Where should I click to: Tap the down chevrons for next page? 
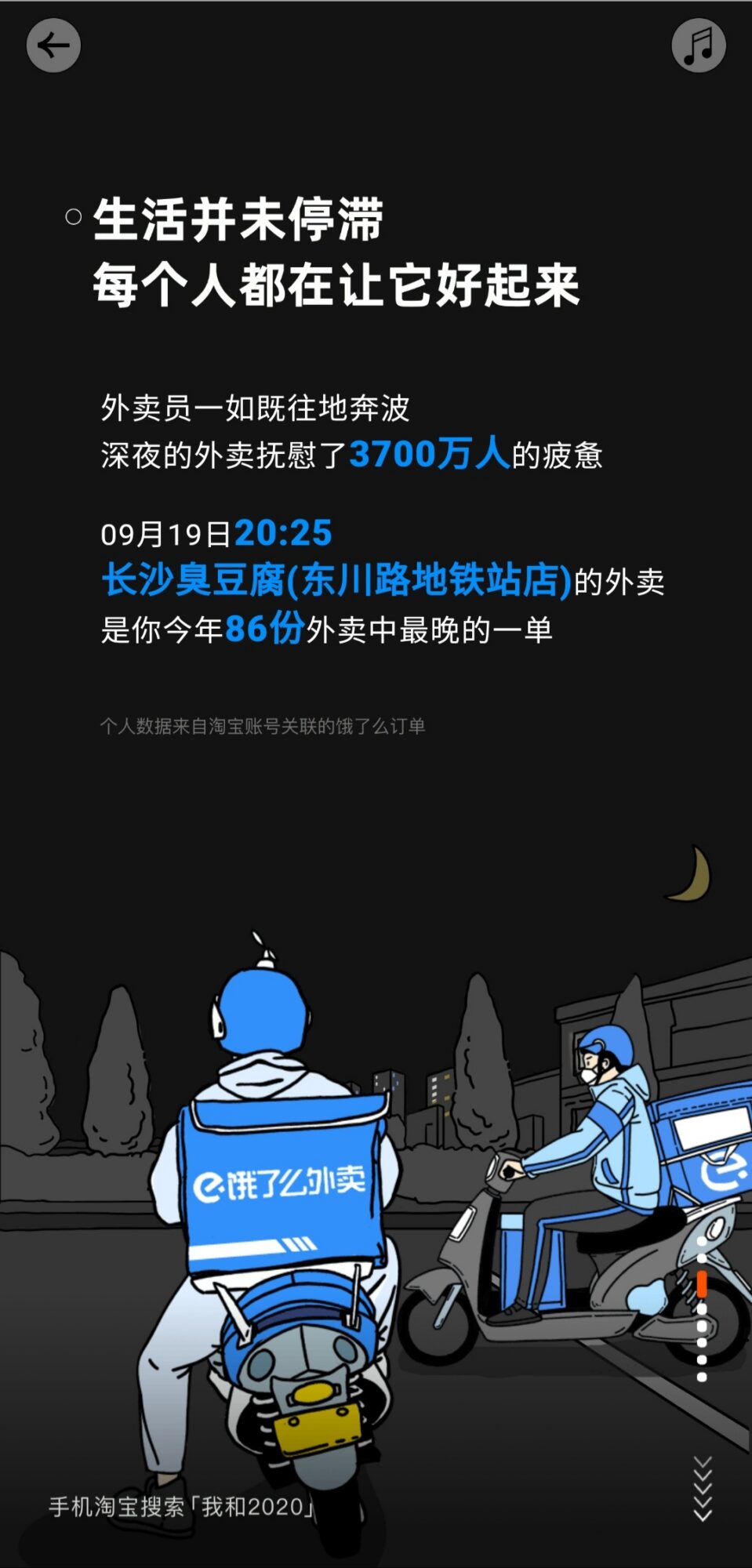point(703,1488)
